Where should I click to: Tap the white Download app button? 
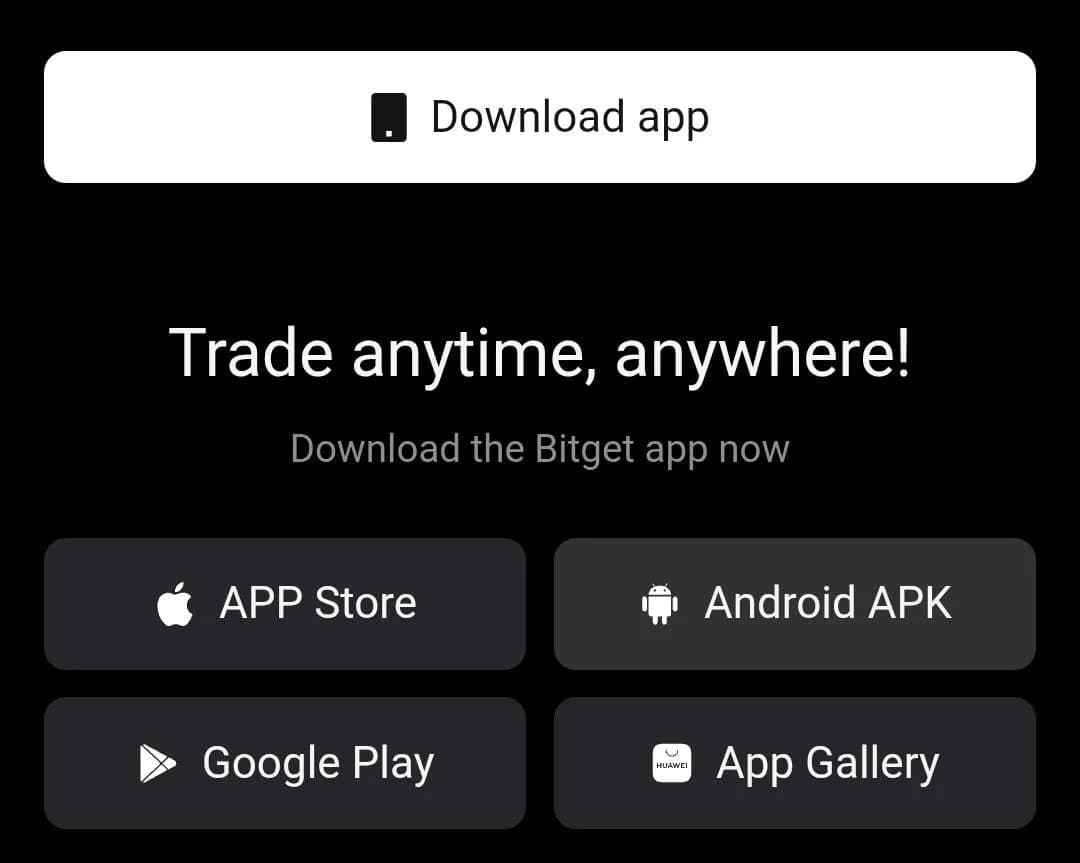(x=540, y=117)
